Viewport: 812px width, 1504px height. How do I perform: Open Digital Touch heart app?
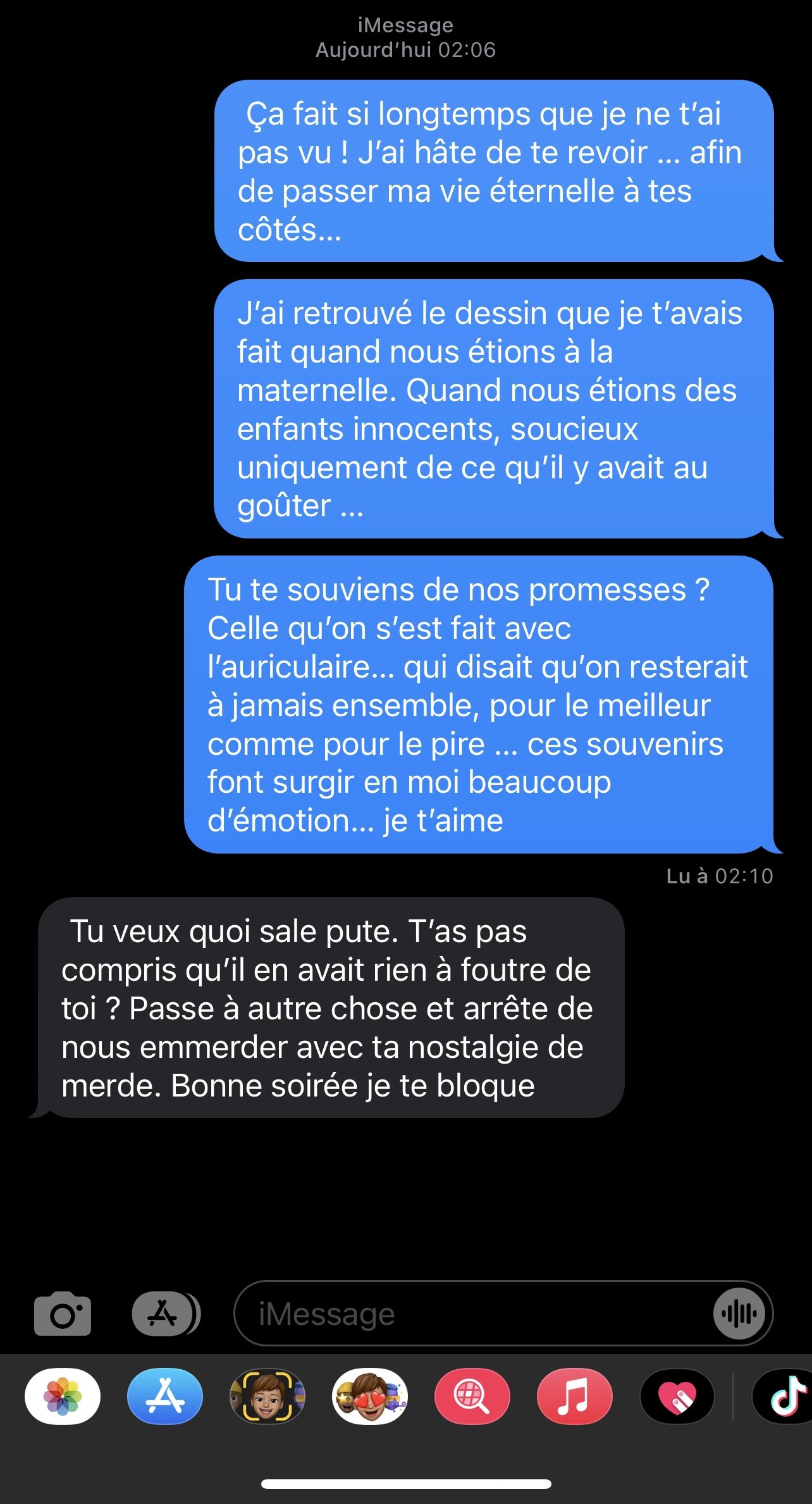point(677,1396)
